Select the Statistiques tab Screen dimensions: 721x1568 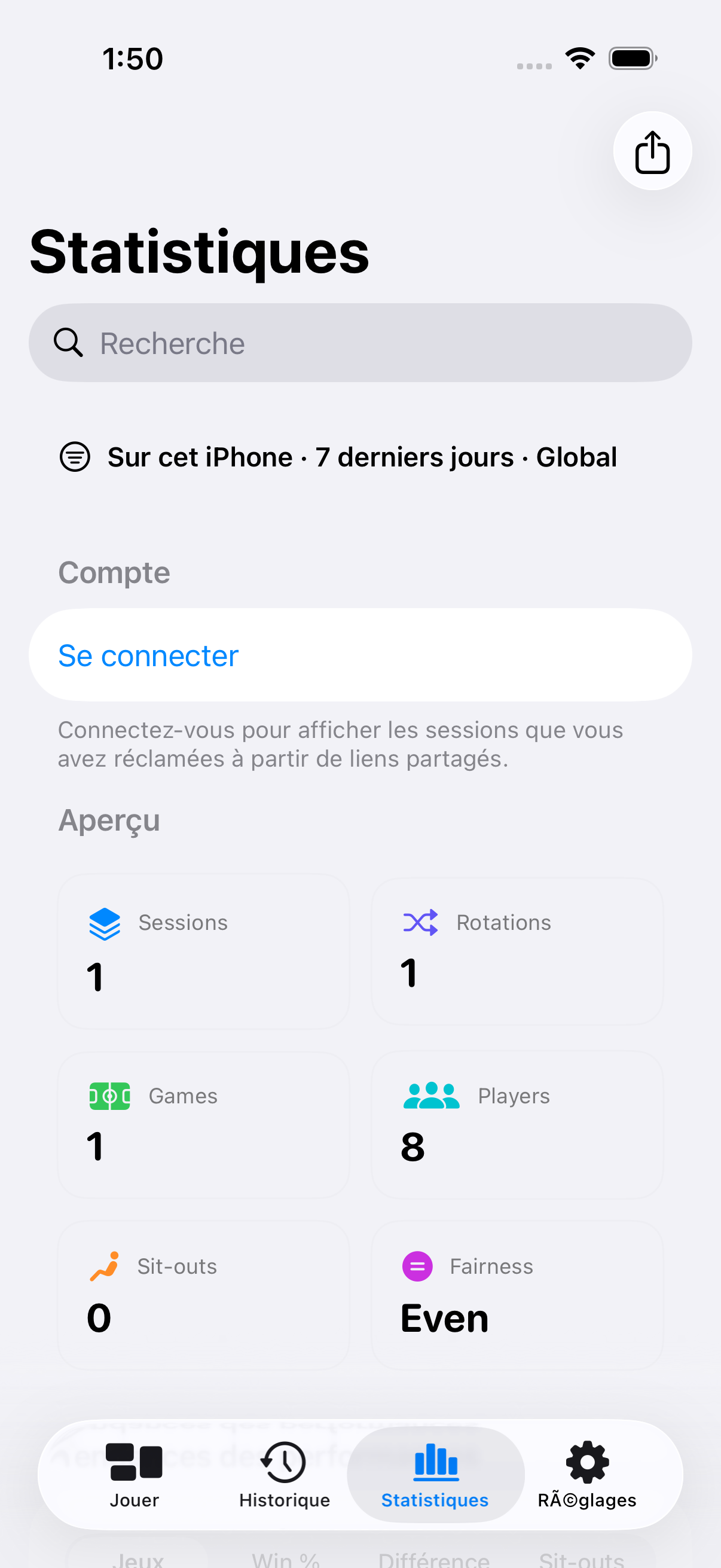[x=435, y=1474]
